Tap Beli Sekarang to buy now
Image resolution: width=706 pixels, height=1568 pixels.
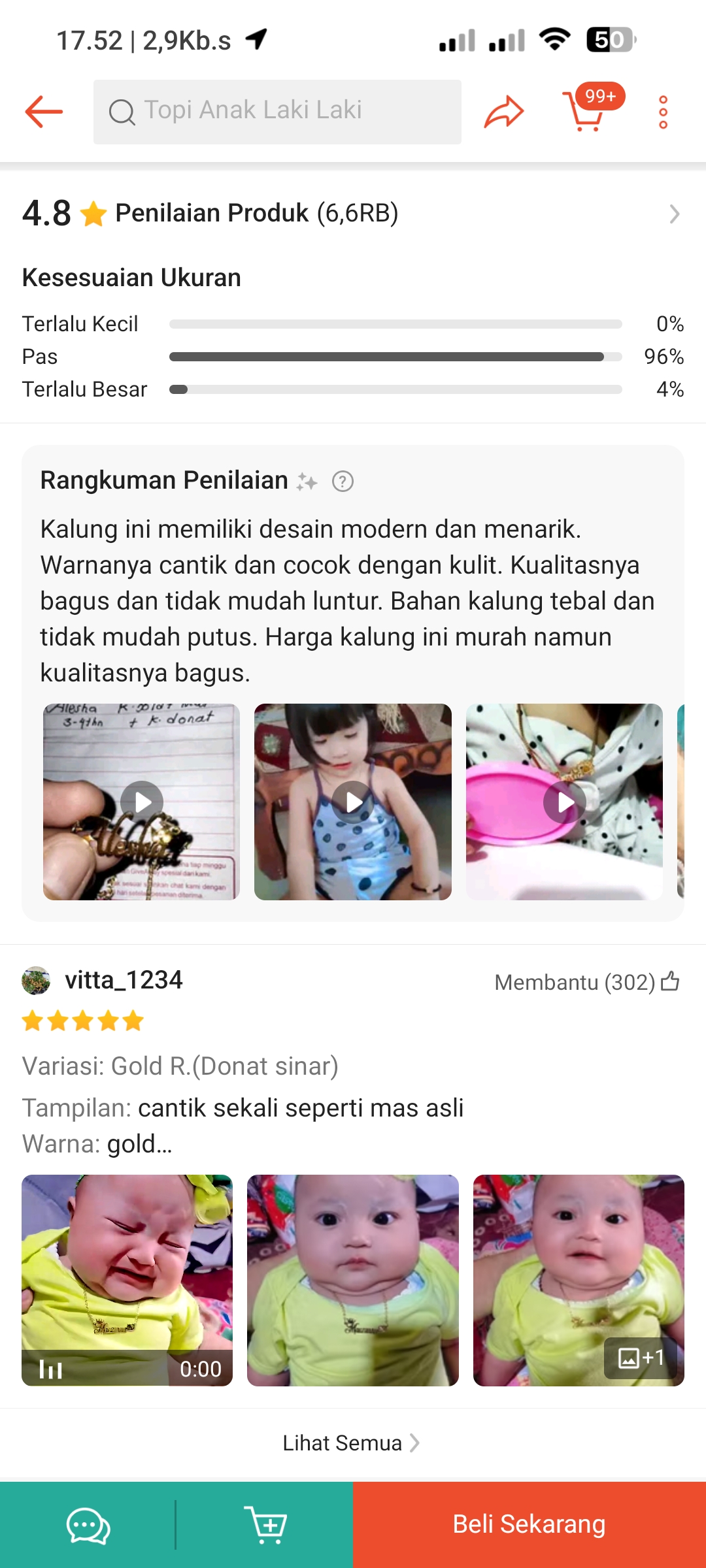(x=529, y=1525)
